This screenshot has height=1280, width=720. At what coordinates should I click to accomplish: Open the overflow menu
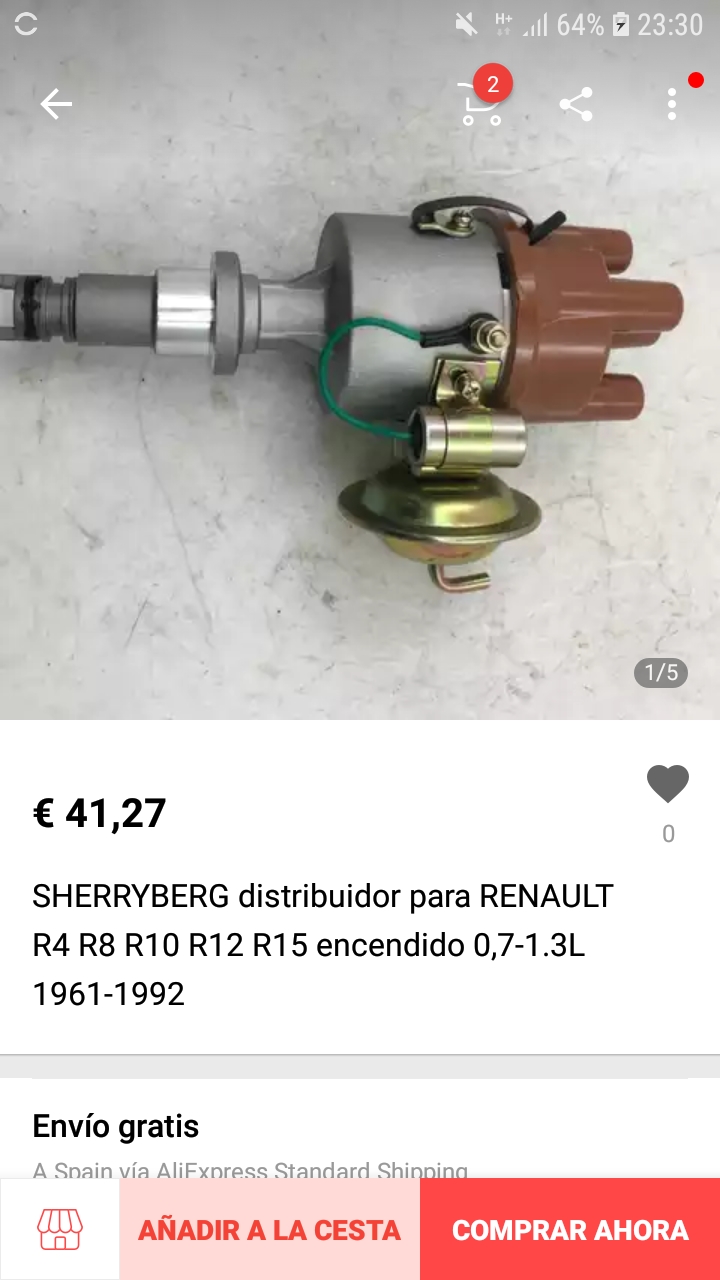(672, 104)
